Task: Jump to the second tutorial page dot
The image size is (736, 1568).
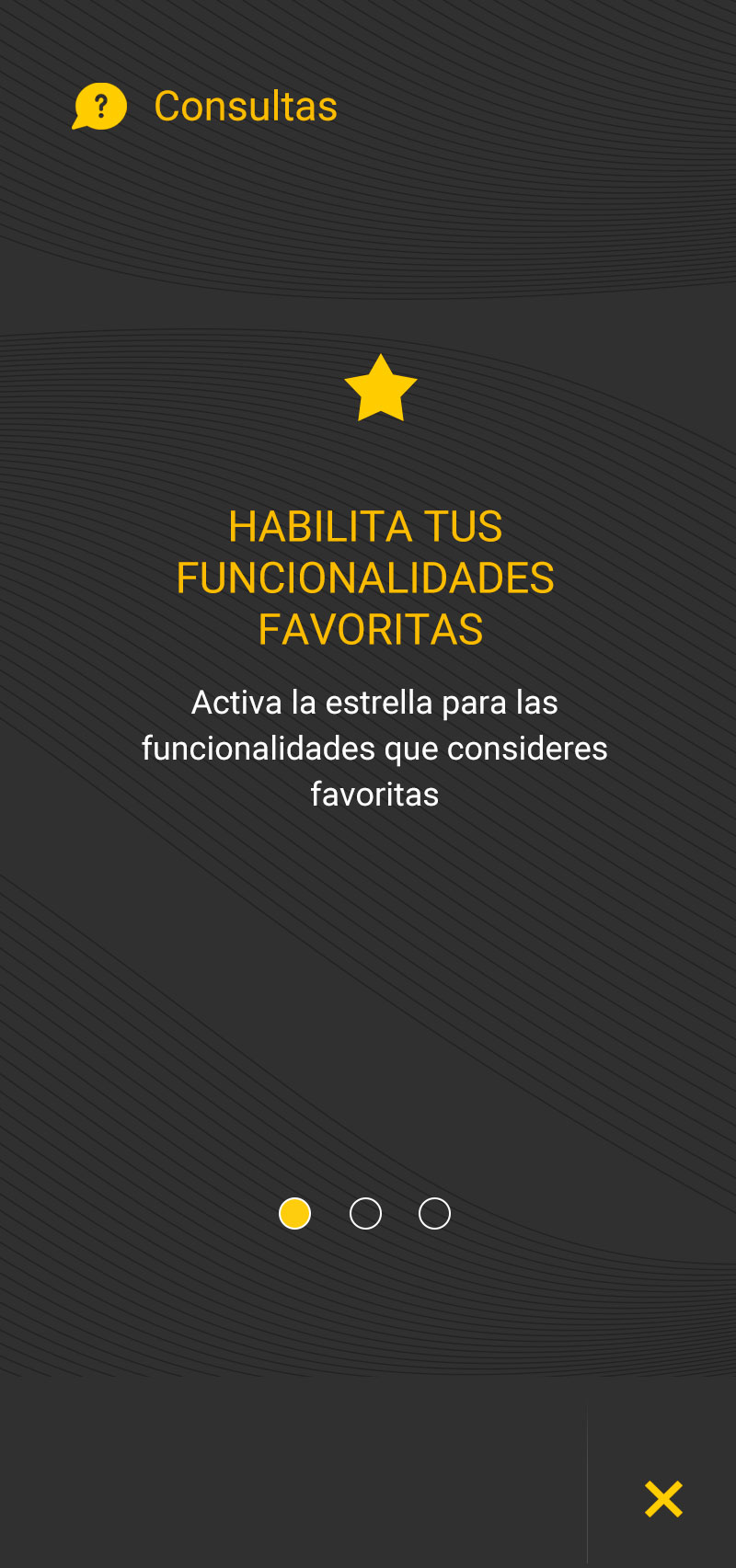Action: (x=365, y=1214)
